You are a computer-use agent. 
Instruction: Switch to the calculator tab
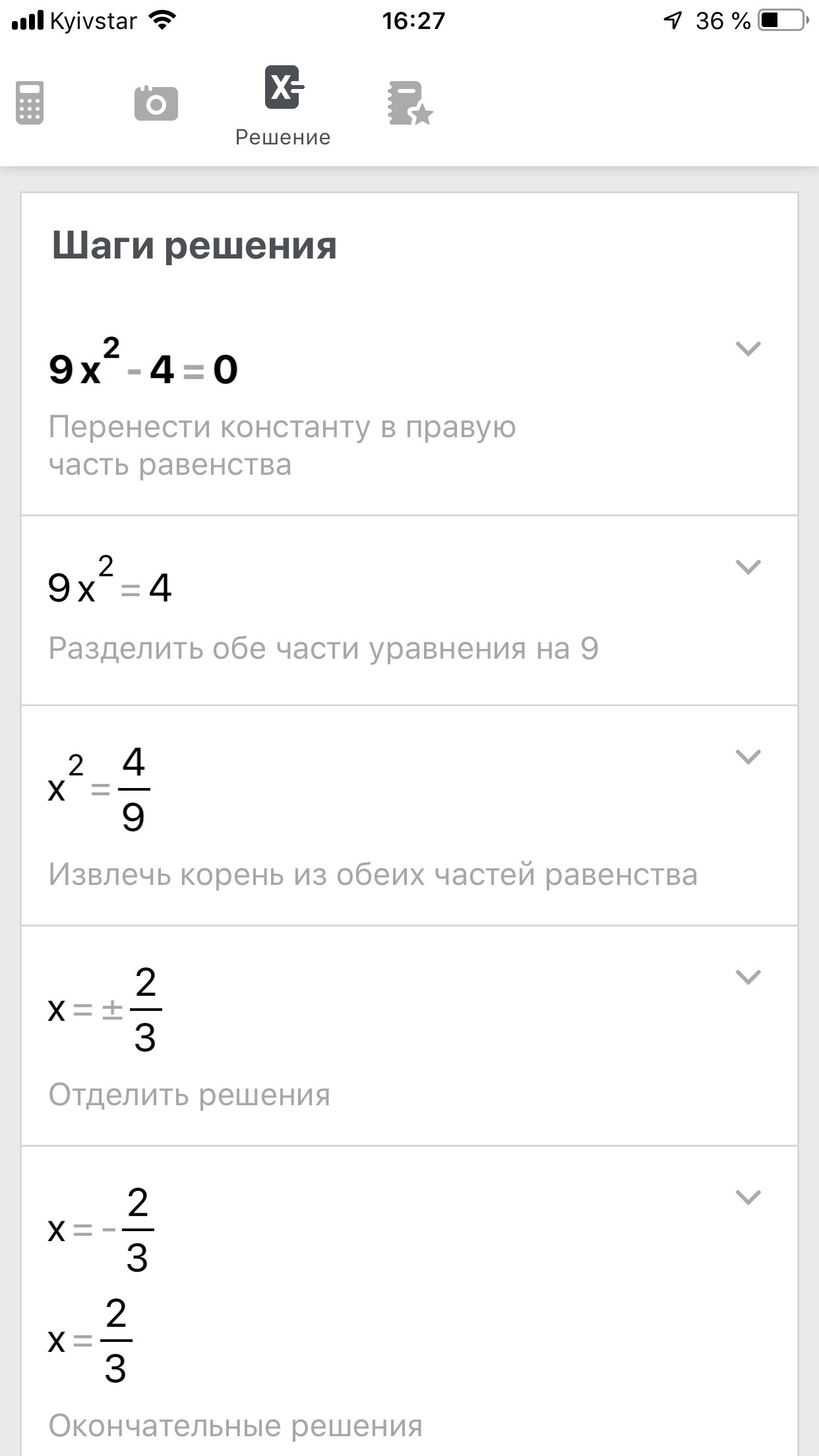[x=30, y=104]
